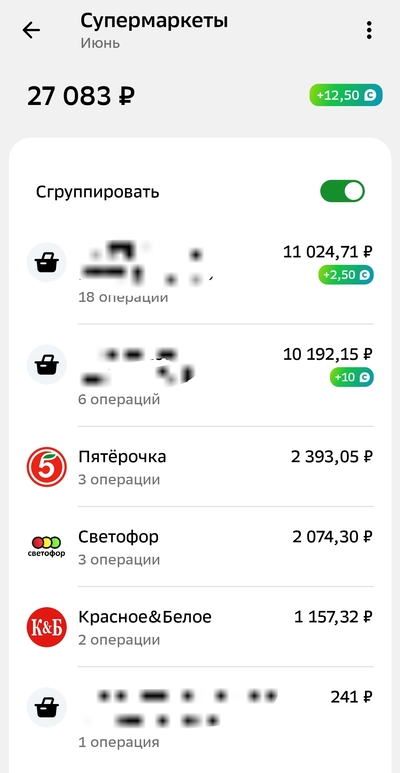Screen dimensions: 400x773
Task: Open the three-dot overflow menu
Action: coord(369,31)
